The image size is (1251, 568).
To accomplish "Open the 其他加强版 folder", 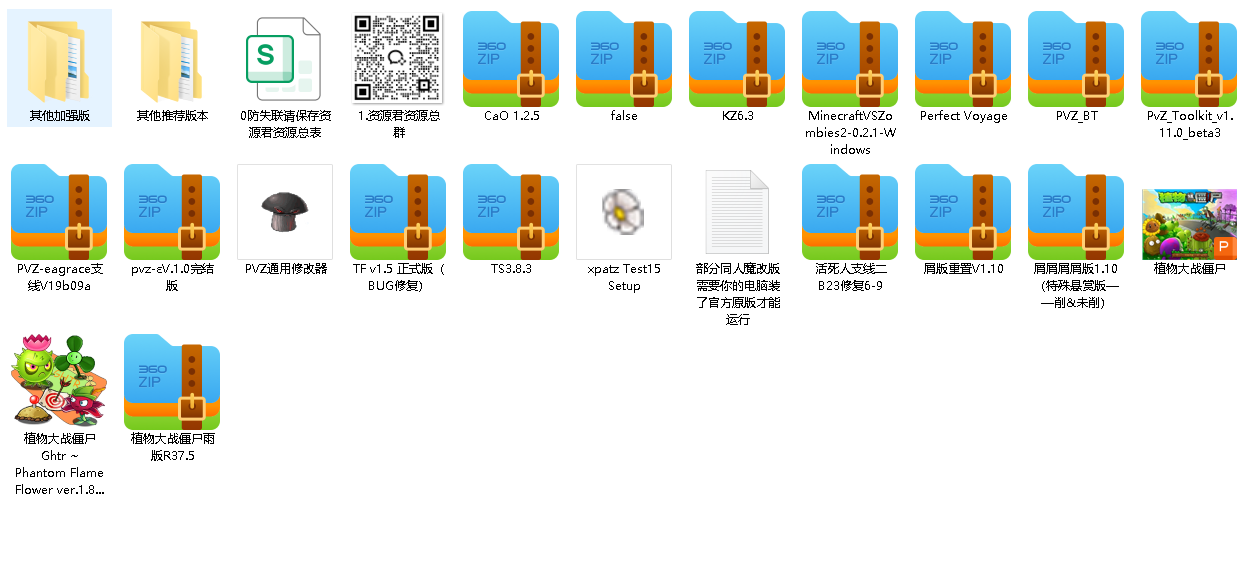I will [x=60, y=60].
